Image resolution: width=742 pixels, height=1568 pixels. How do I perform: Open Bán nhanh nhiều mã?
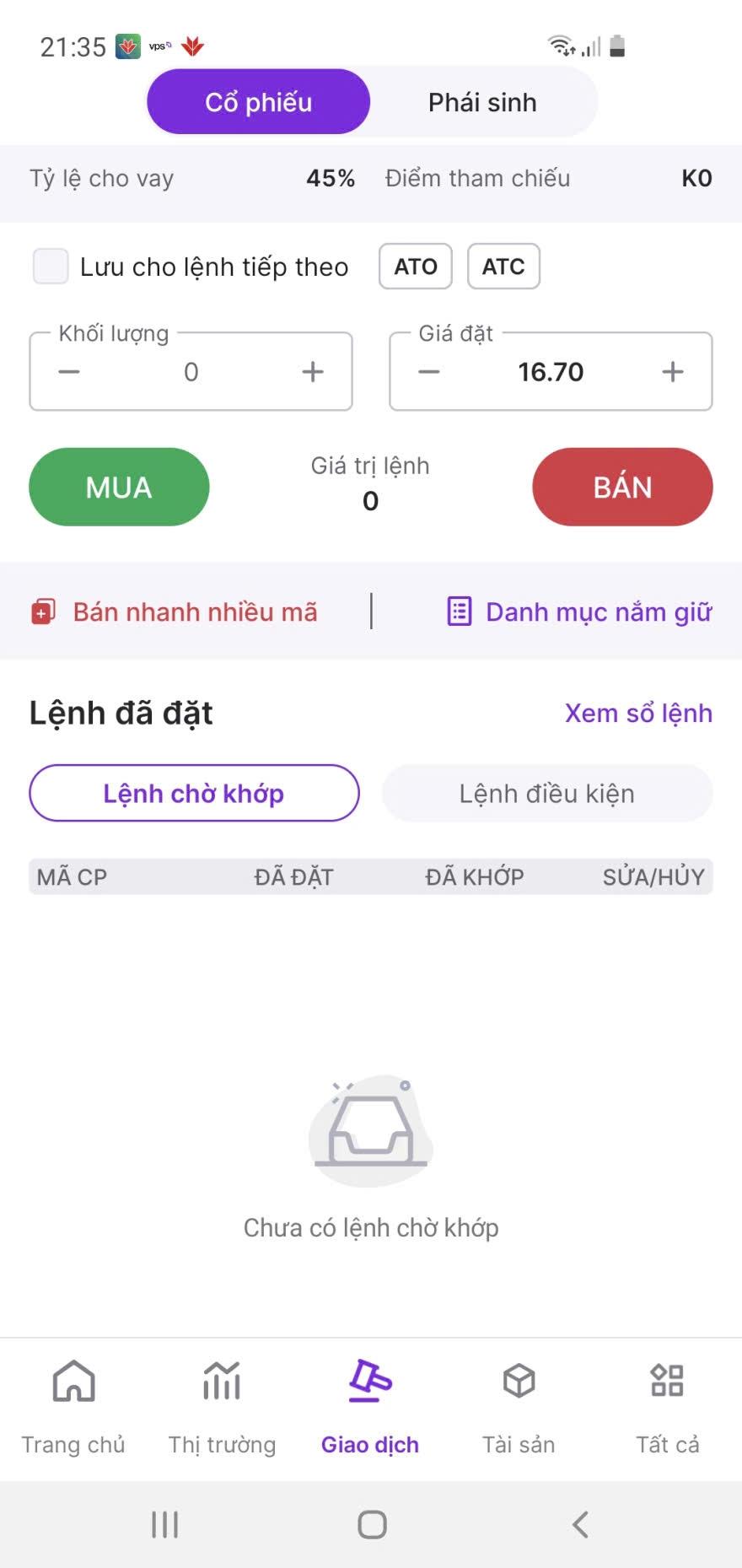coord(175,612)
